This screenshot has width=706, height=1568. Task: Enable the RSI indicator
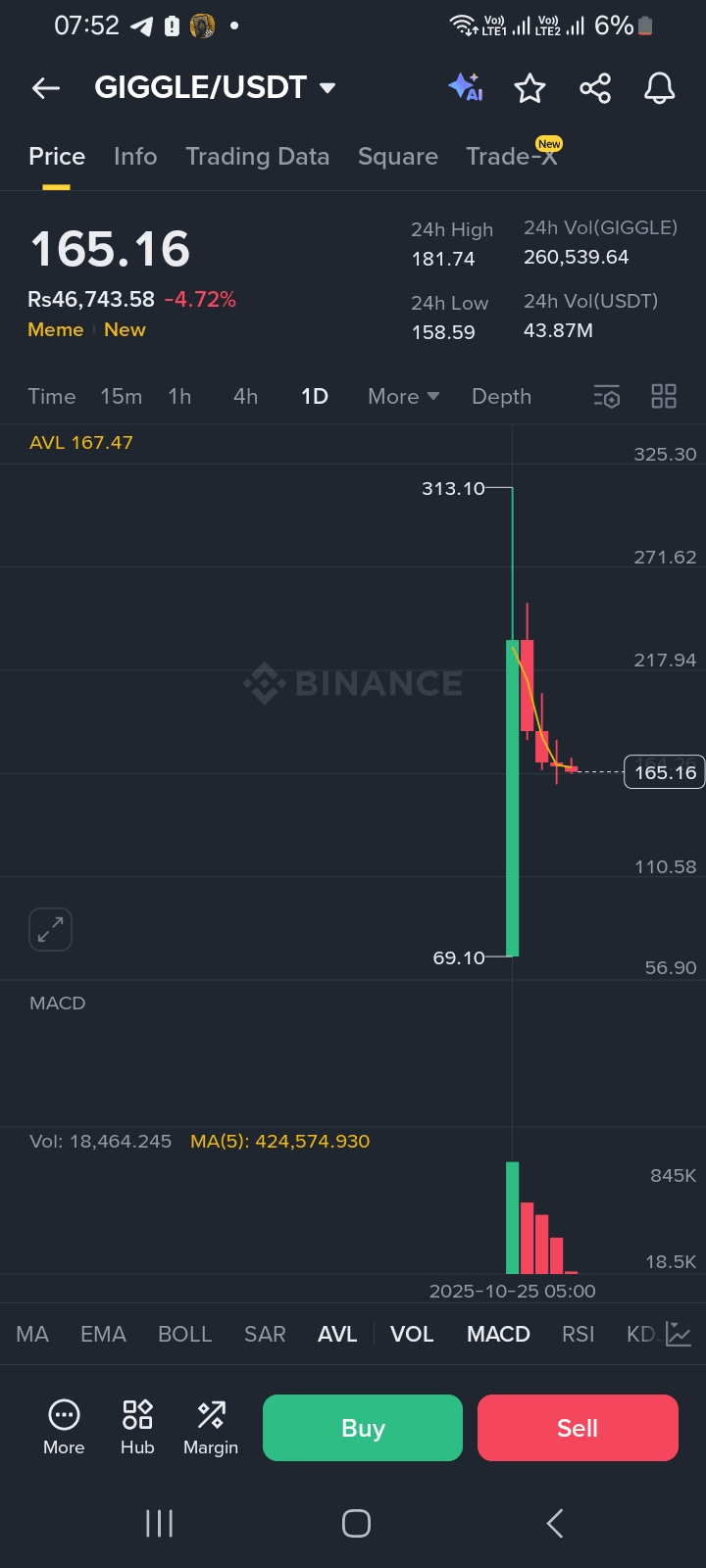pyautogui.click(x=578, y=1334)
